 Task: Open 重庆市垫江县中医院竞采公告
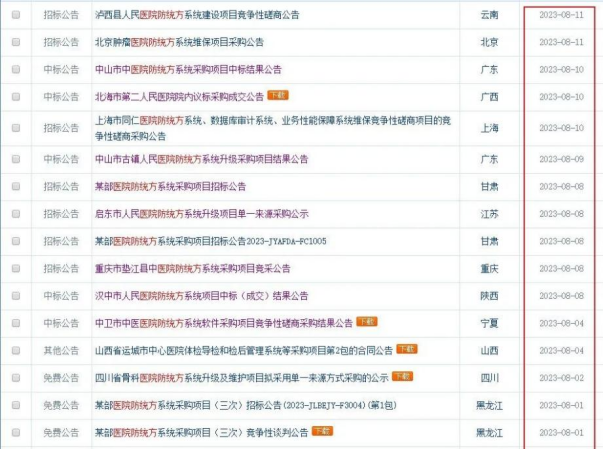(192, 268)
